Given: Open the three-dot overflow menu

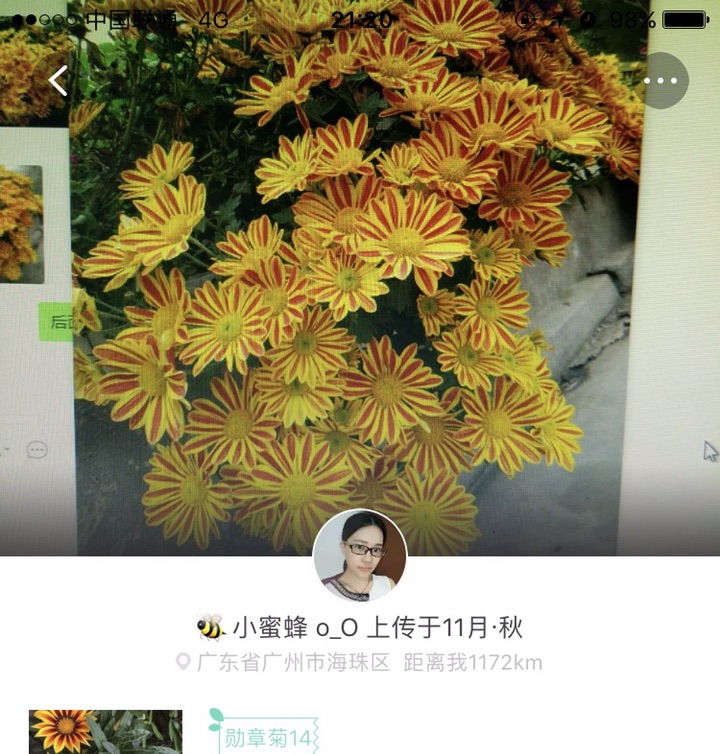Looking at the screenshot, I should pyautogui.click(x=660, y=81).
